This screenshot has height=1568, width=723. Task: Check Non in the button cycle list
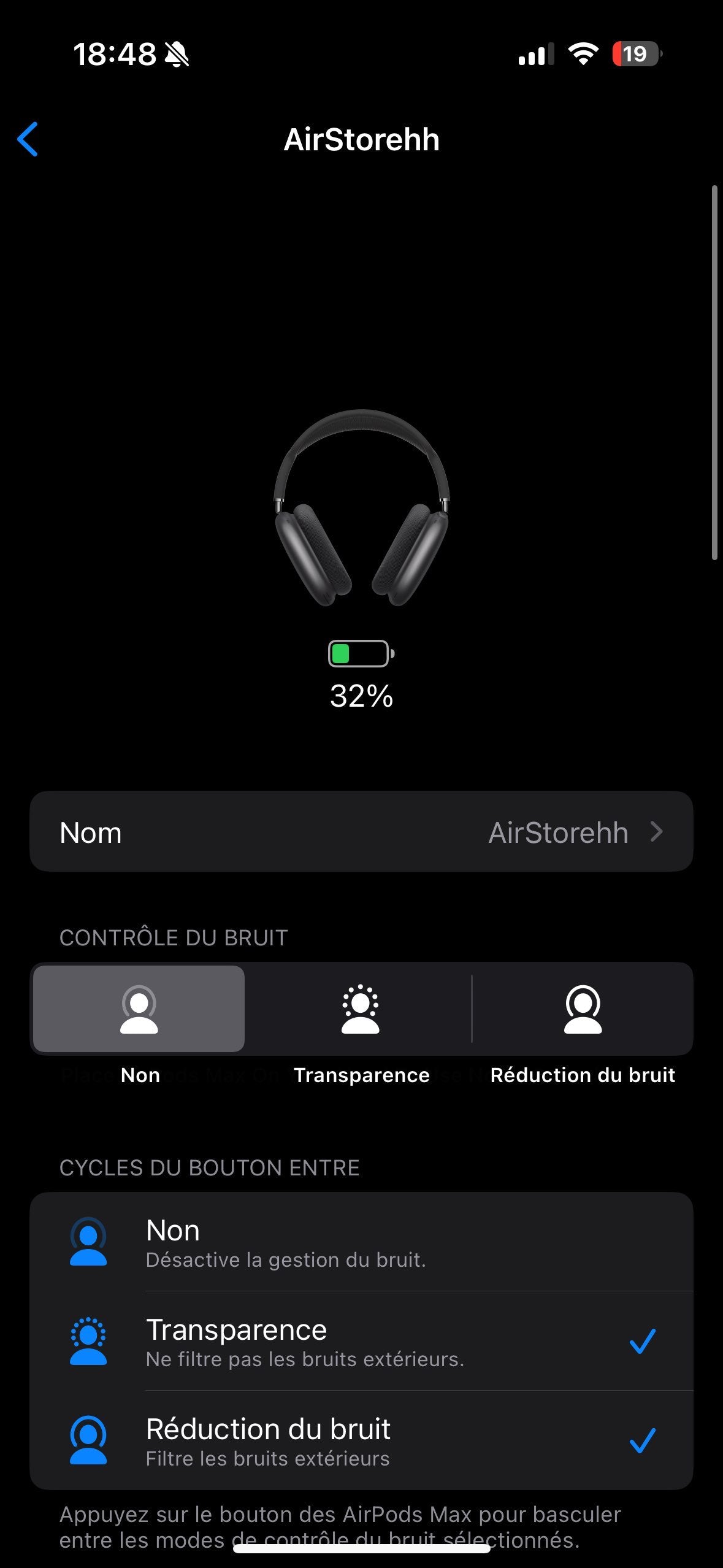(x=361, y=1242)
